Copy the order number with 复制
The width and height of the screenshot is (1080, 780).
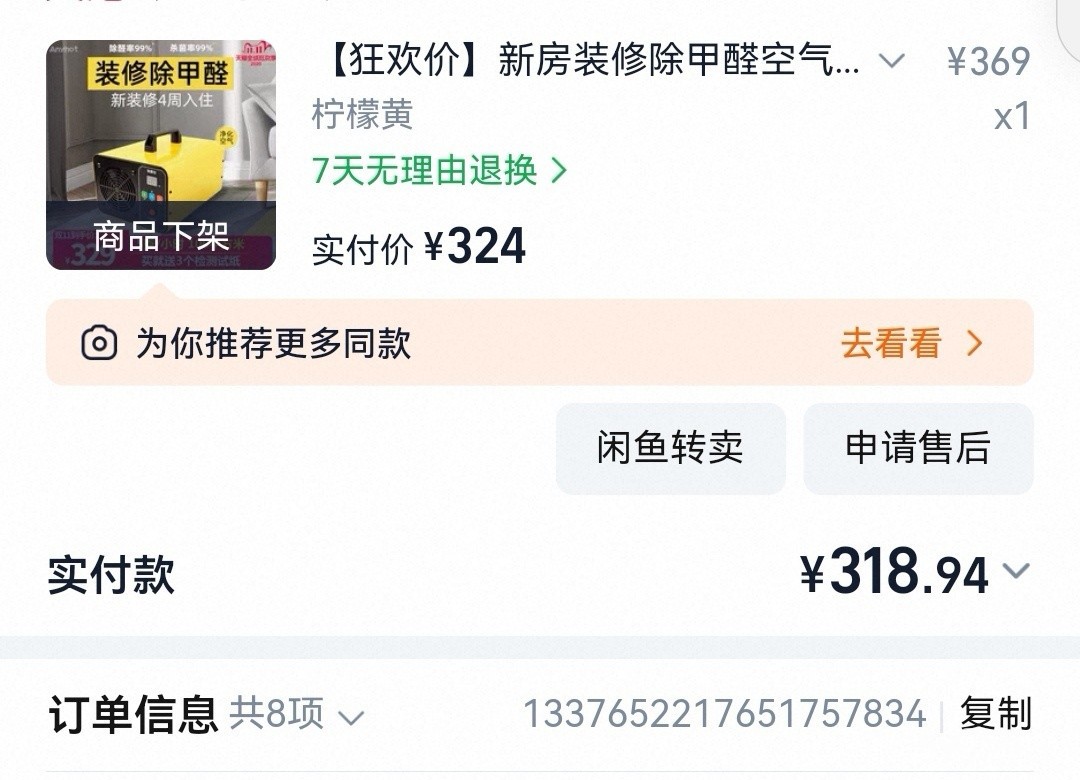(995, 713)
